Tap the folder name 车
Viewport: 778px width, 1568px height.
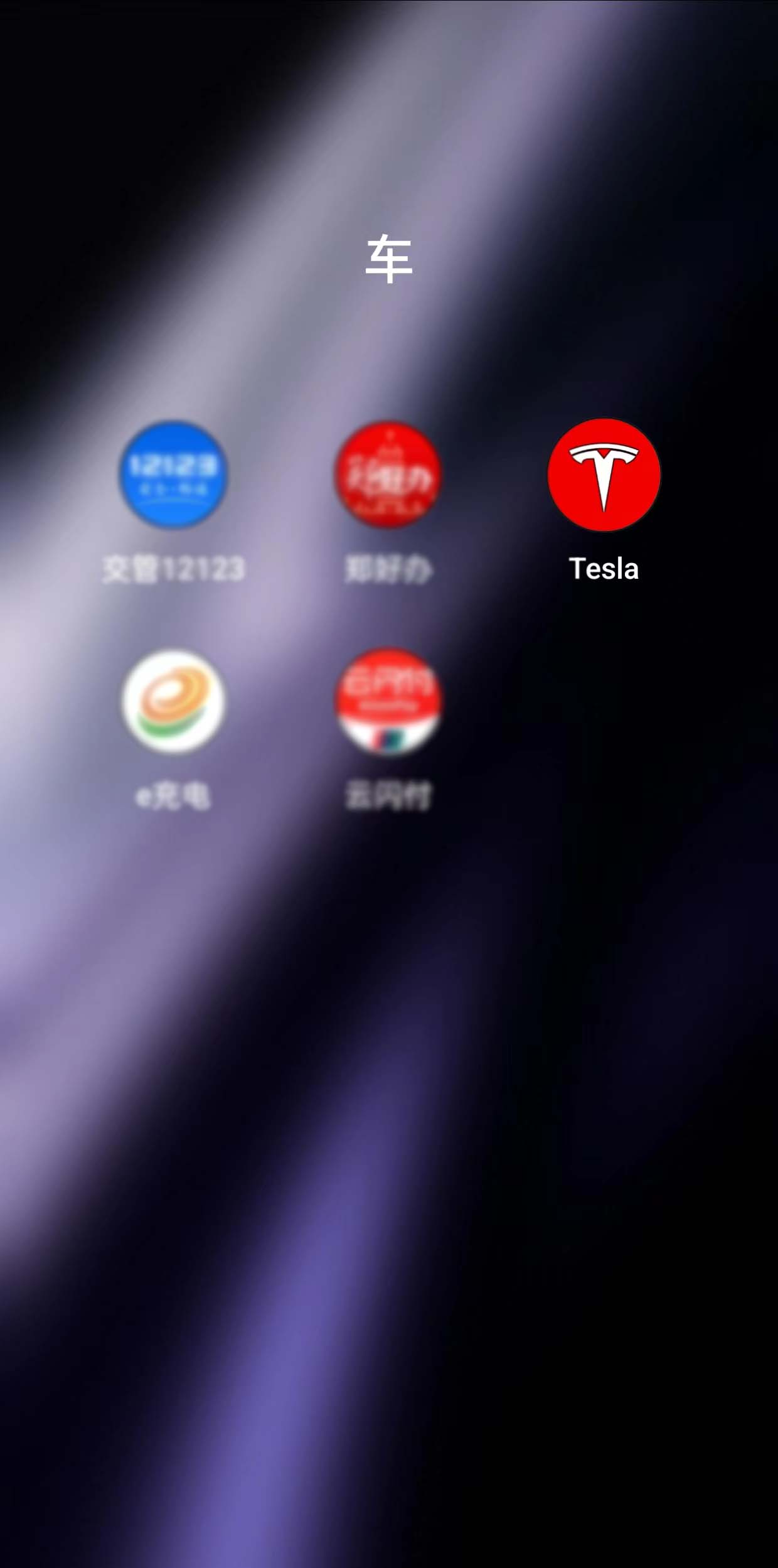pos(388,259)
